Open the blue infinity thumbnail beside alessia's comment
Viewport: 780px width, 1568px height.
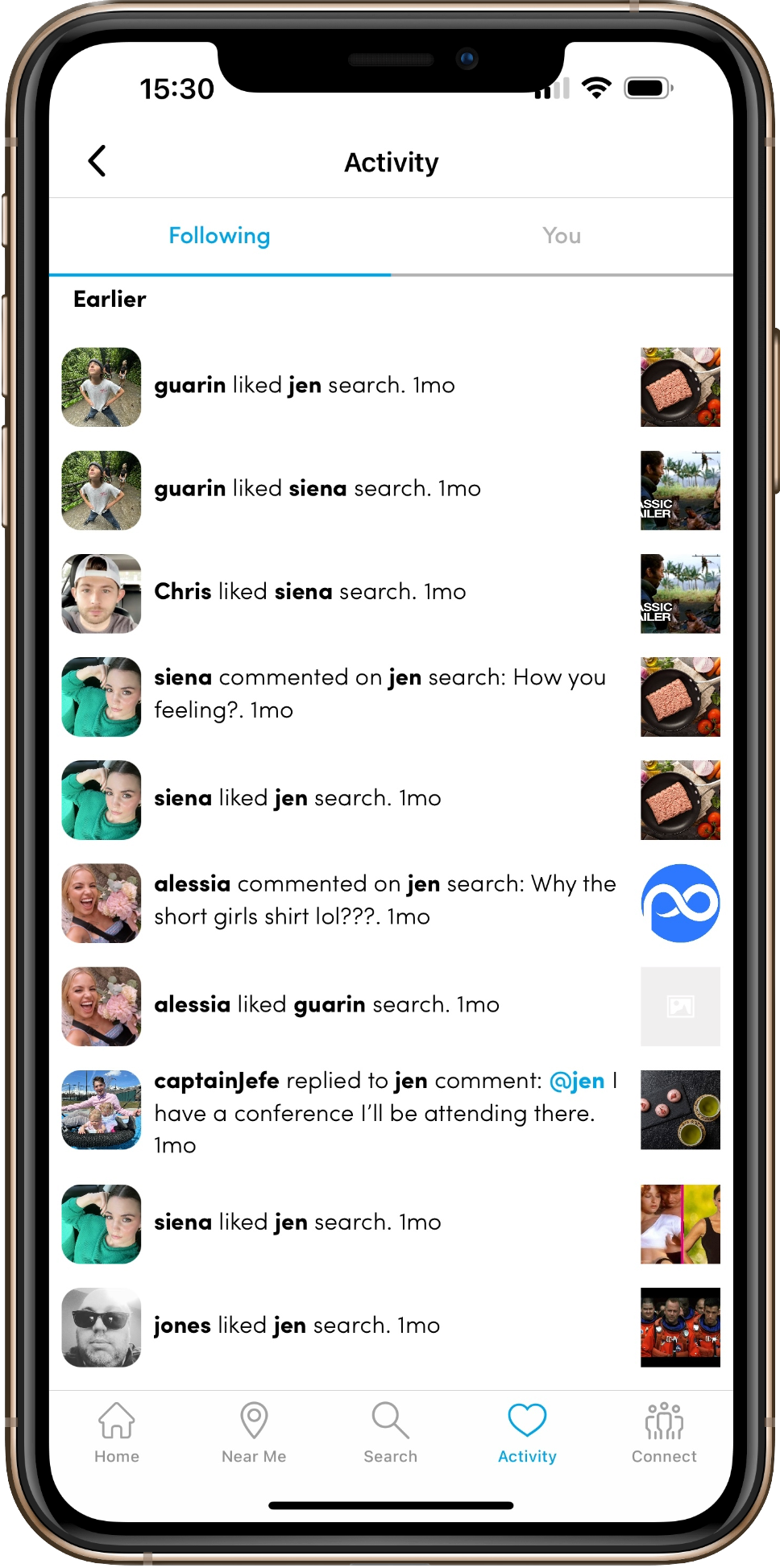click(680, 903)
